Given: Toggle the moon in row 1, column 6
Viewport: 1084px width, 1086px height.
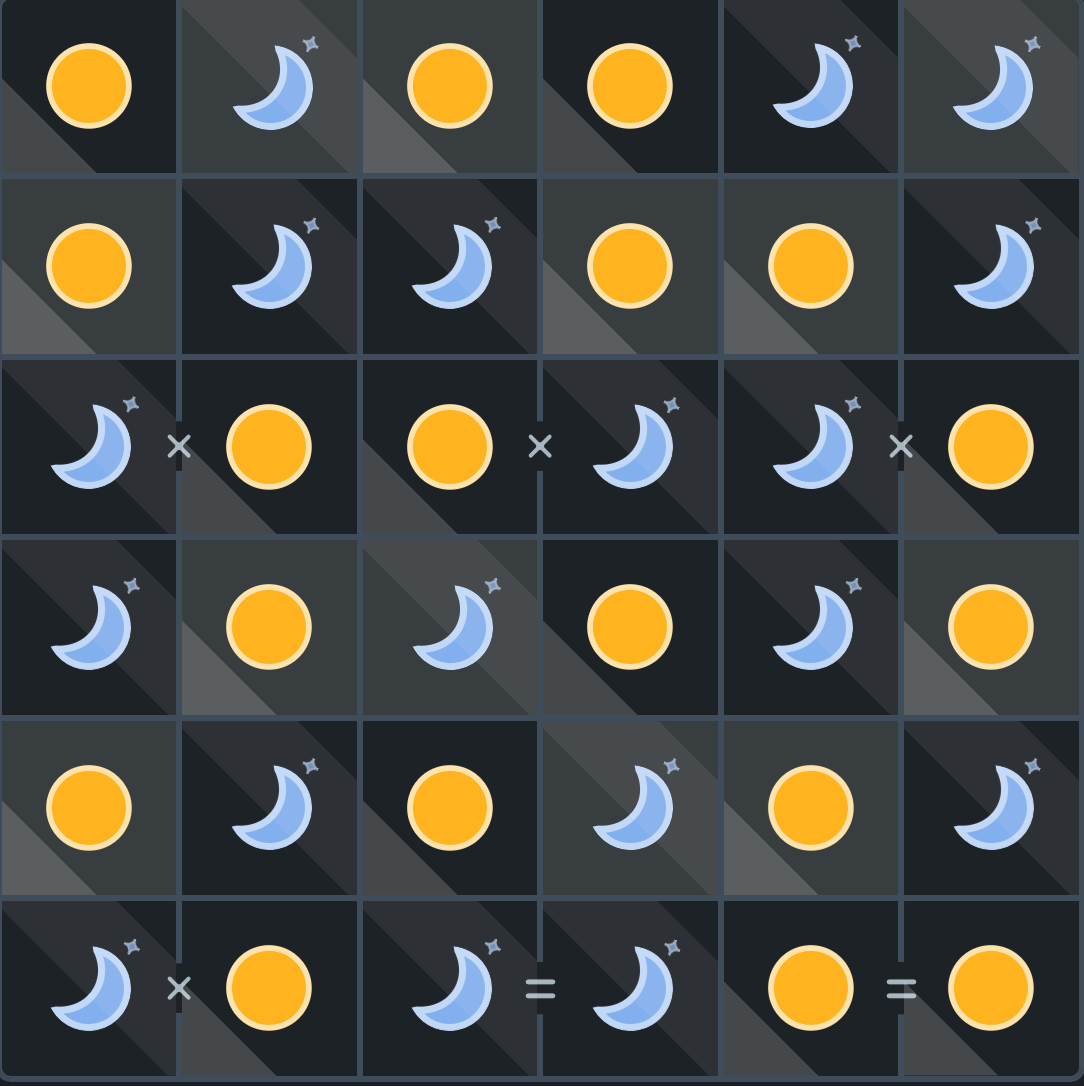Looking at the screenshot, I should (x=992, y=86).
